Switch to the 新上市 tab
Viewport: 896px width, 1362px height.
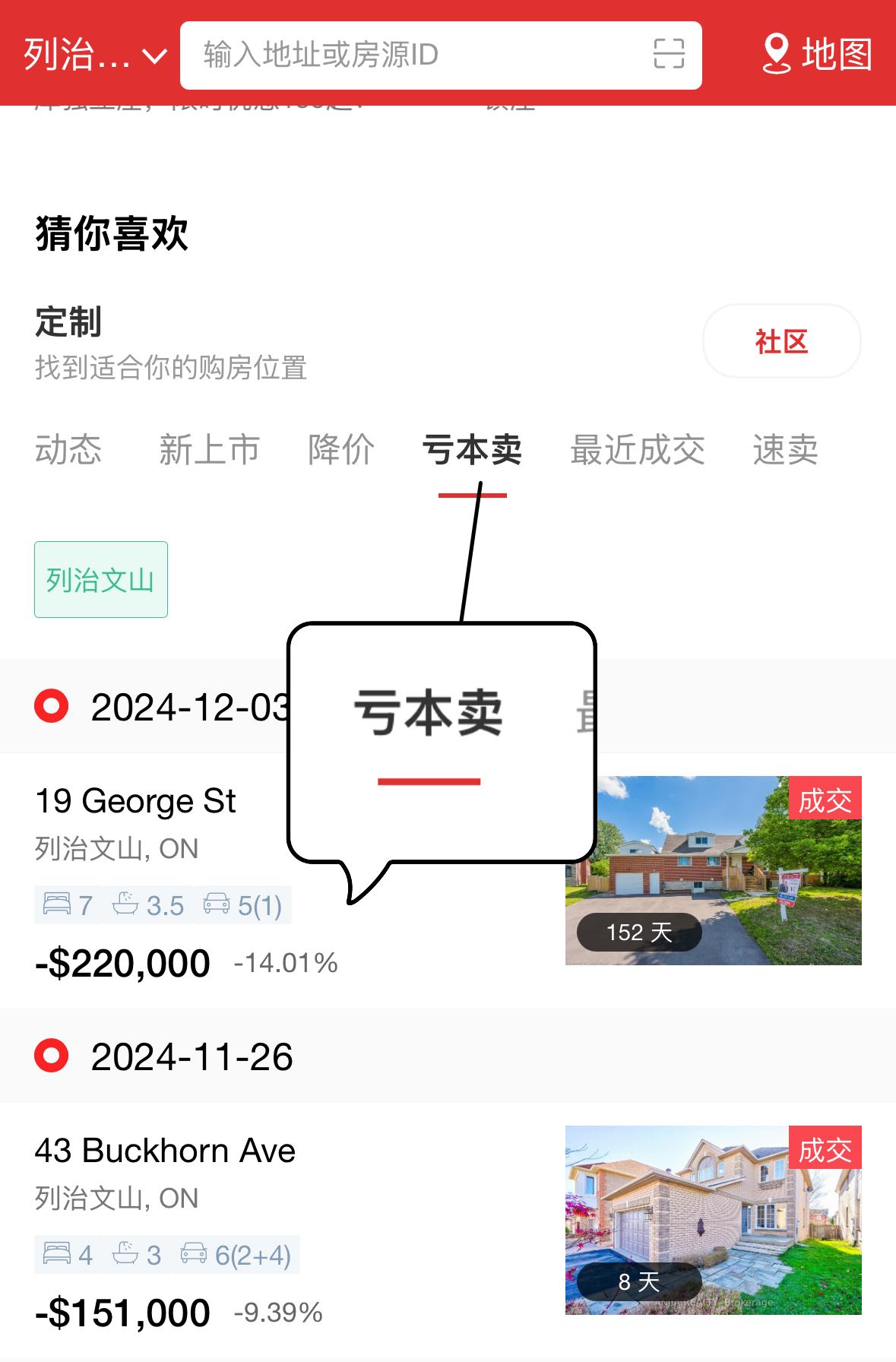coord(209,449)
